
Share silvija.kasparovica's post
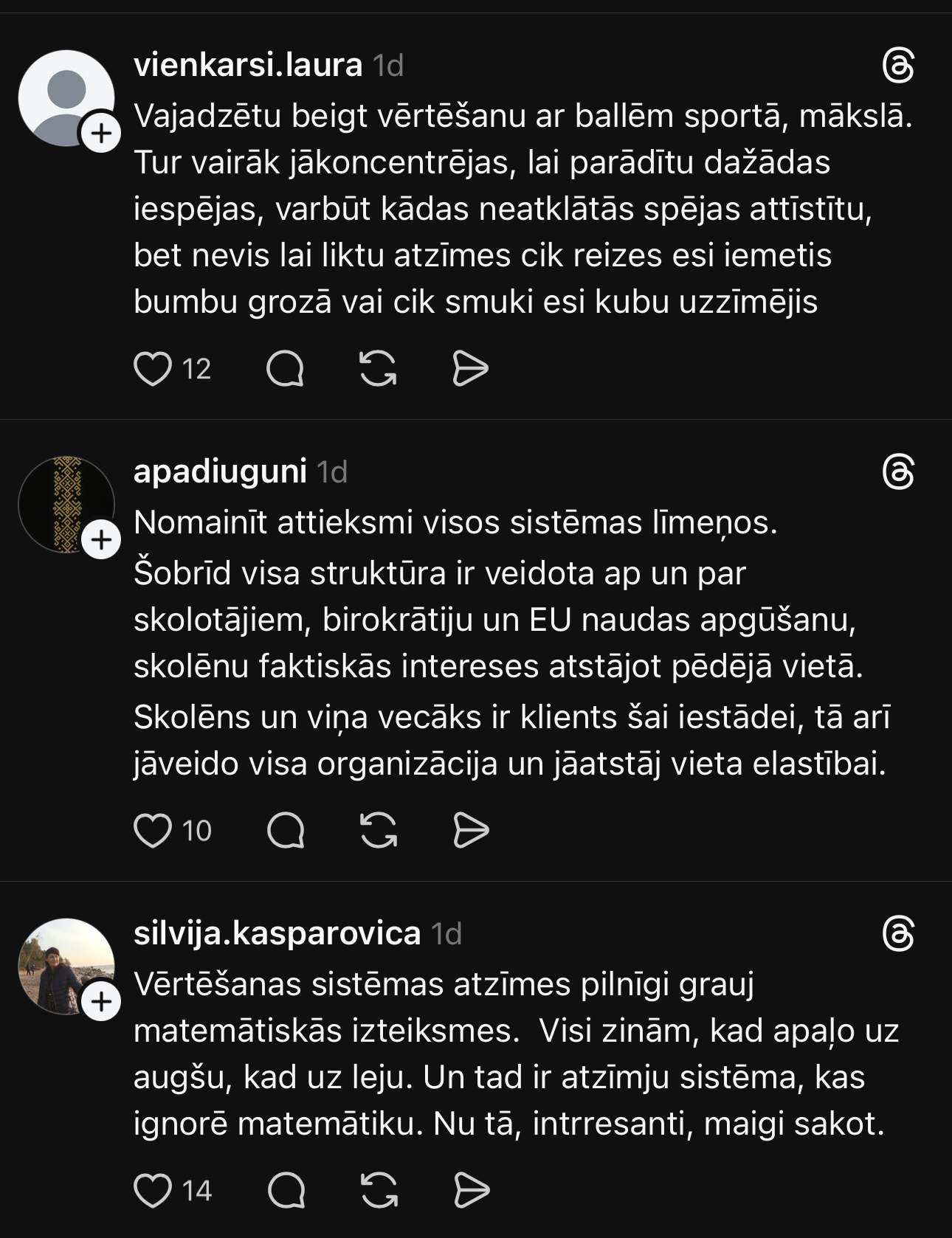[x=470, y=1191]
